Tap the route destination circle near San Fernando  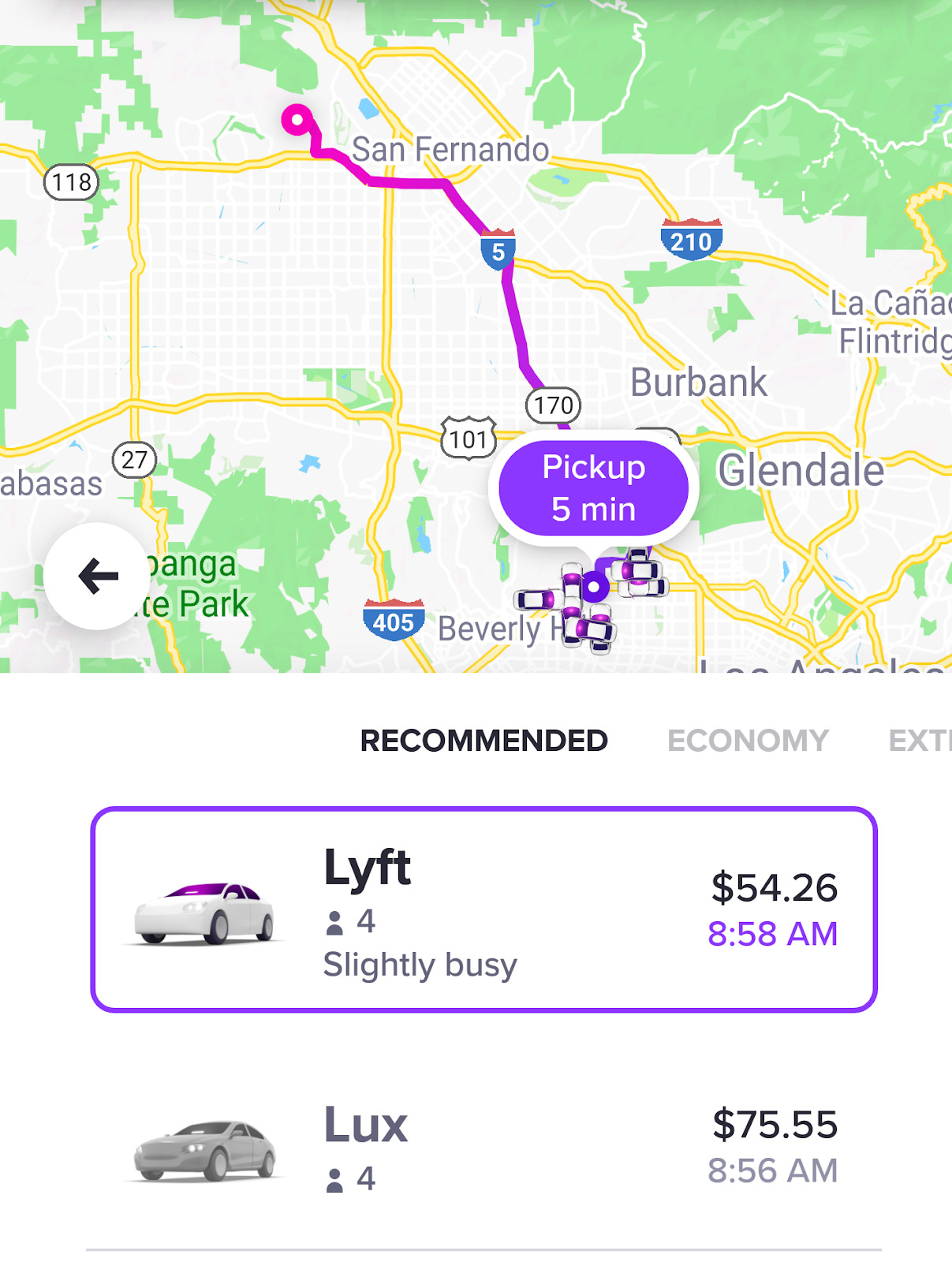pyautogui.click(x=297, y=120)
